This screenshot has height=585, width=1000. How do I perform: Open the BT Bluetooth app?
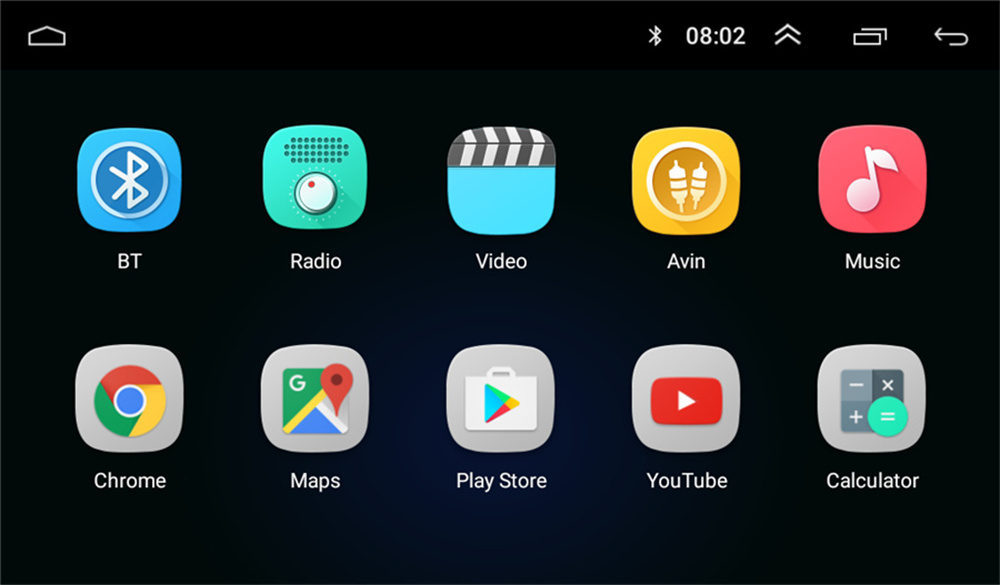tap(129, 180)
